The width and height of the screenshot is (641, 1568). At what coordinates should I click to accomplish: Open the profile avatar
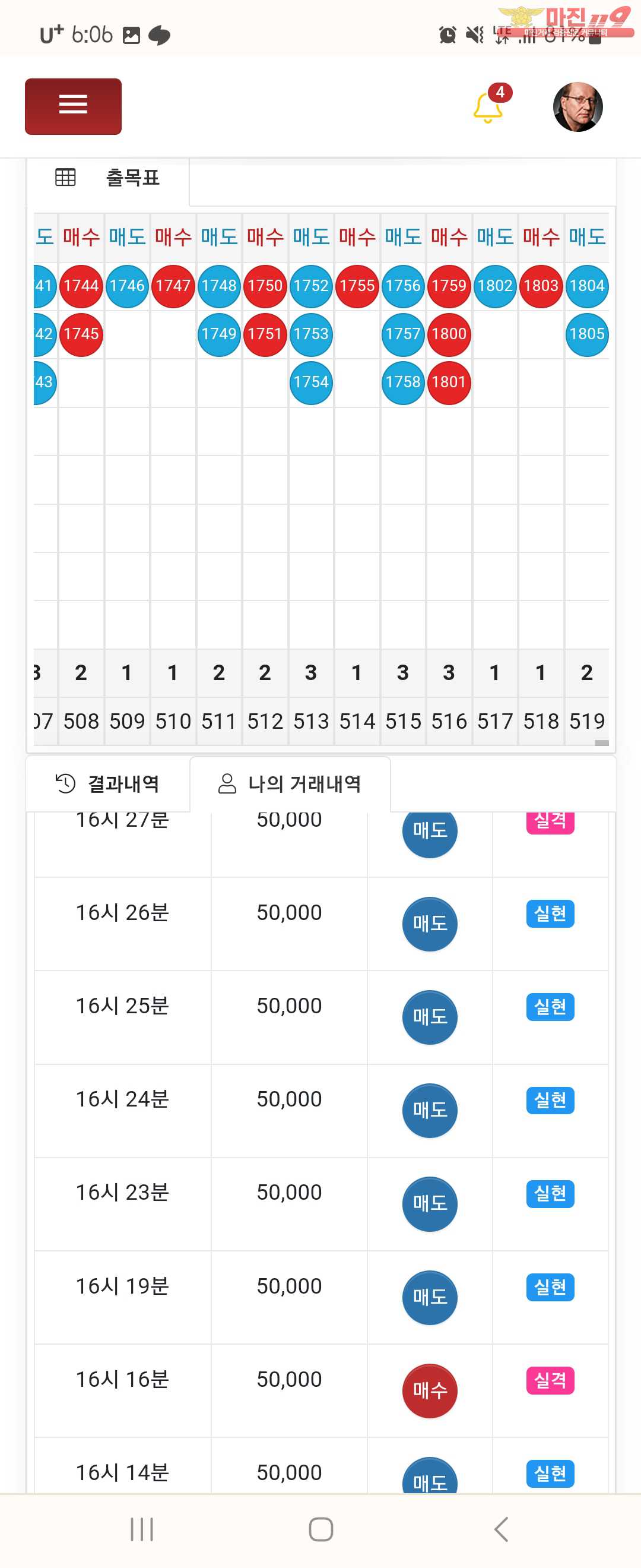coord(577,106)
